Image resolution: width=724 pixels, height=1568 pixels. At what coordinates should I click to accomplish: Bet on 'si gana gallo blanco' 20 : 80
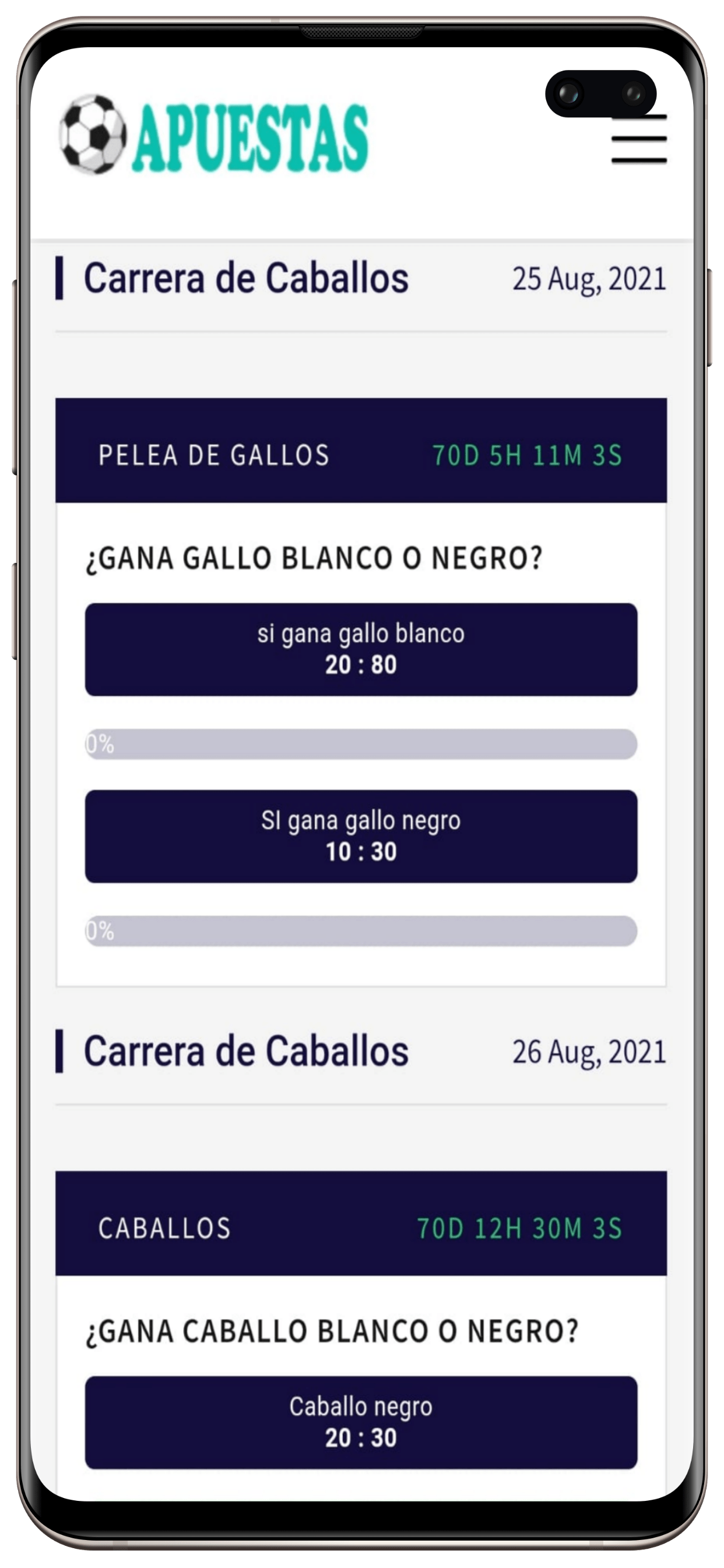pos(361,649)
